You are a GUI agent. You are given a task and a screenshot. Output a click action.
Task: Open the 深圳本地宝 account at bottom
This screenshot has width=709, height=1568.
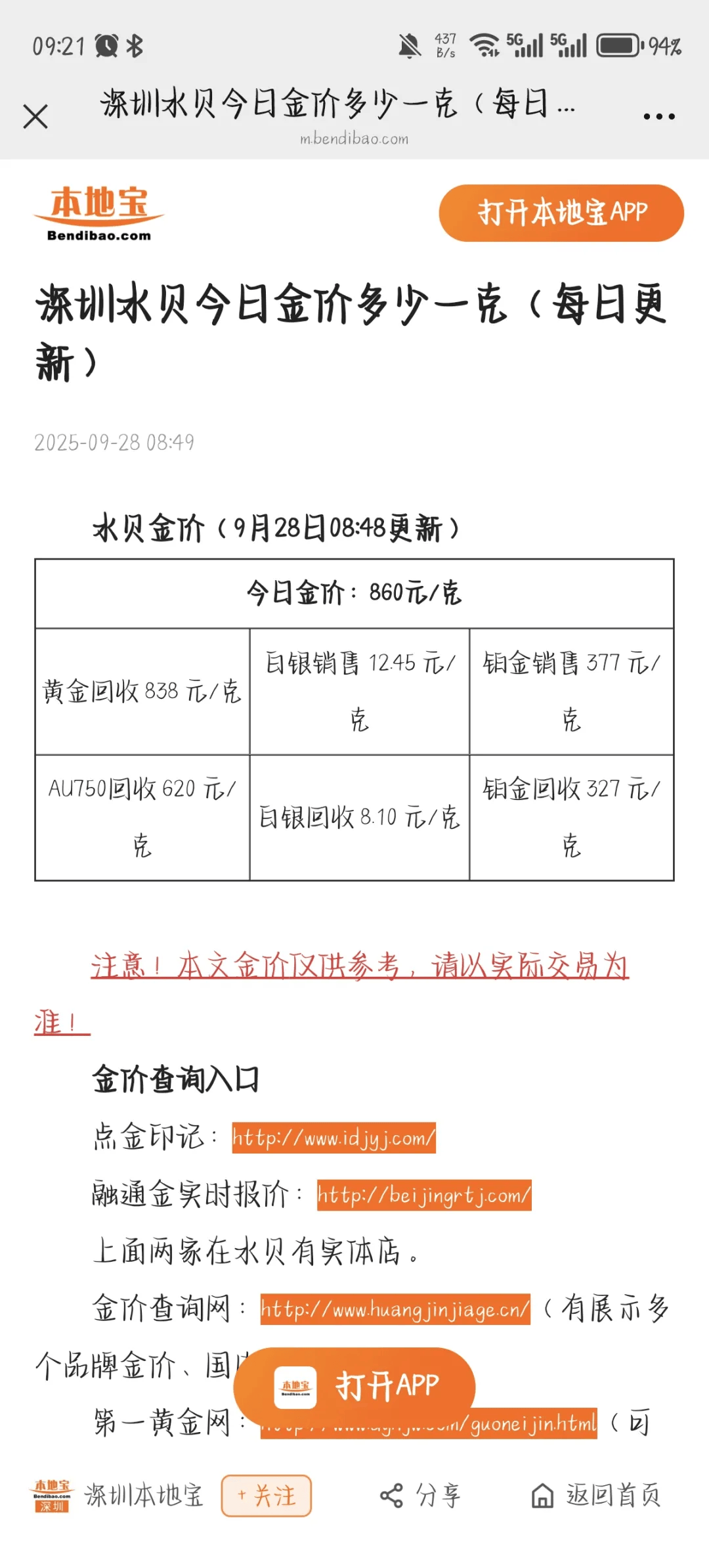(117, 1496)
